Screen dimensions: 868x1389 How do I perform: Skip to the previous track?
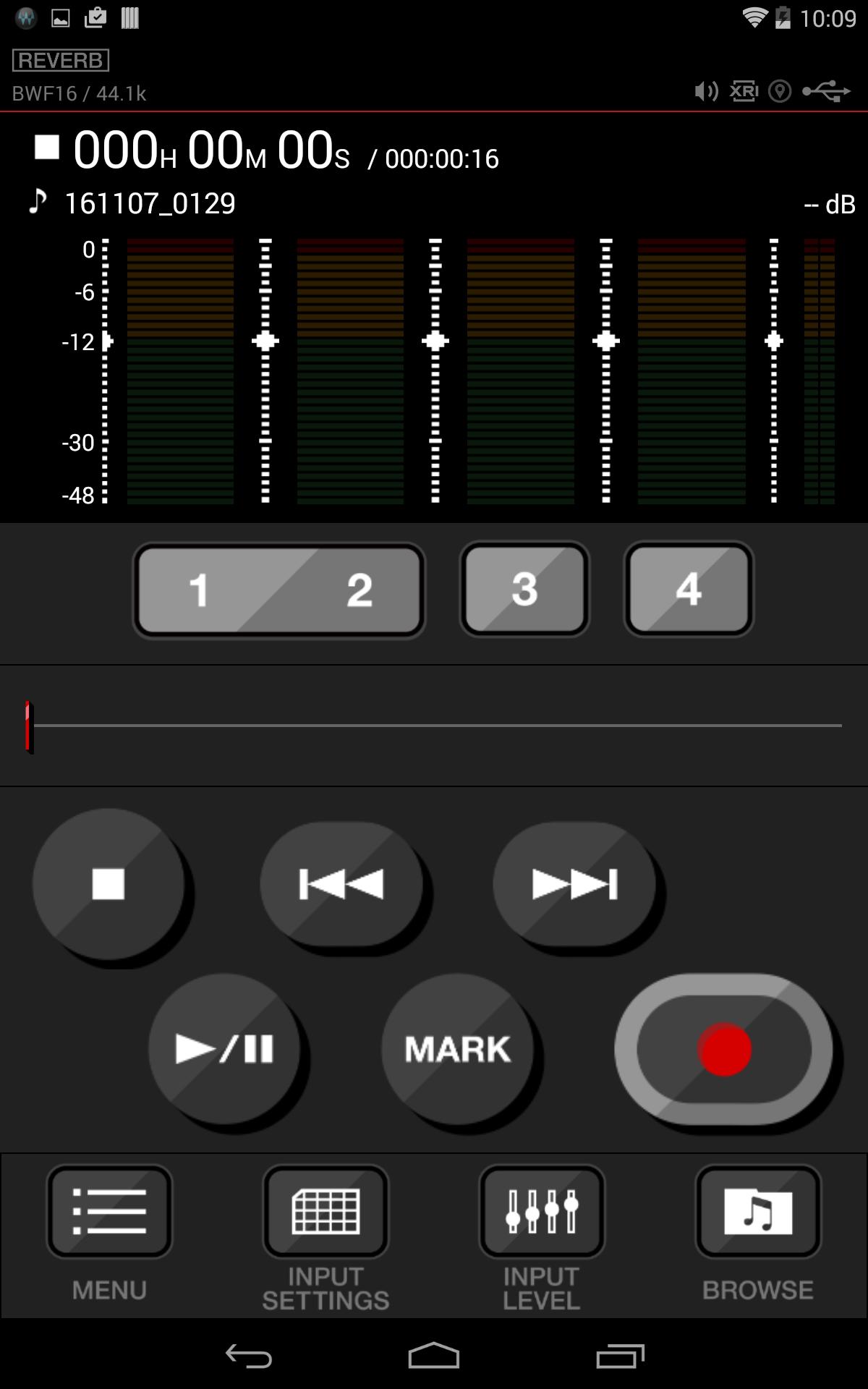(x=341, y=884)
